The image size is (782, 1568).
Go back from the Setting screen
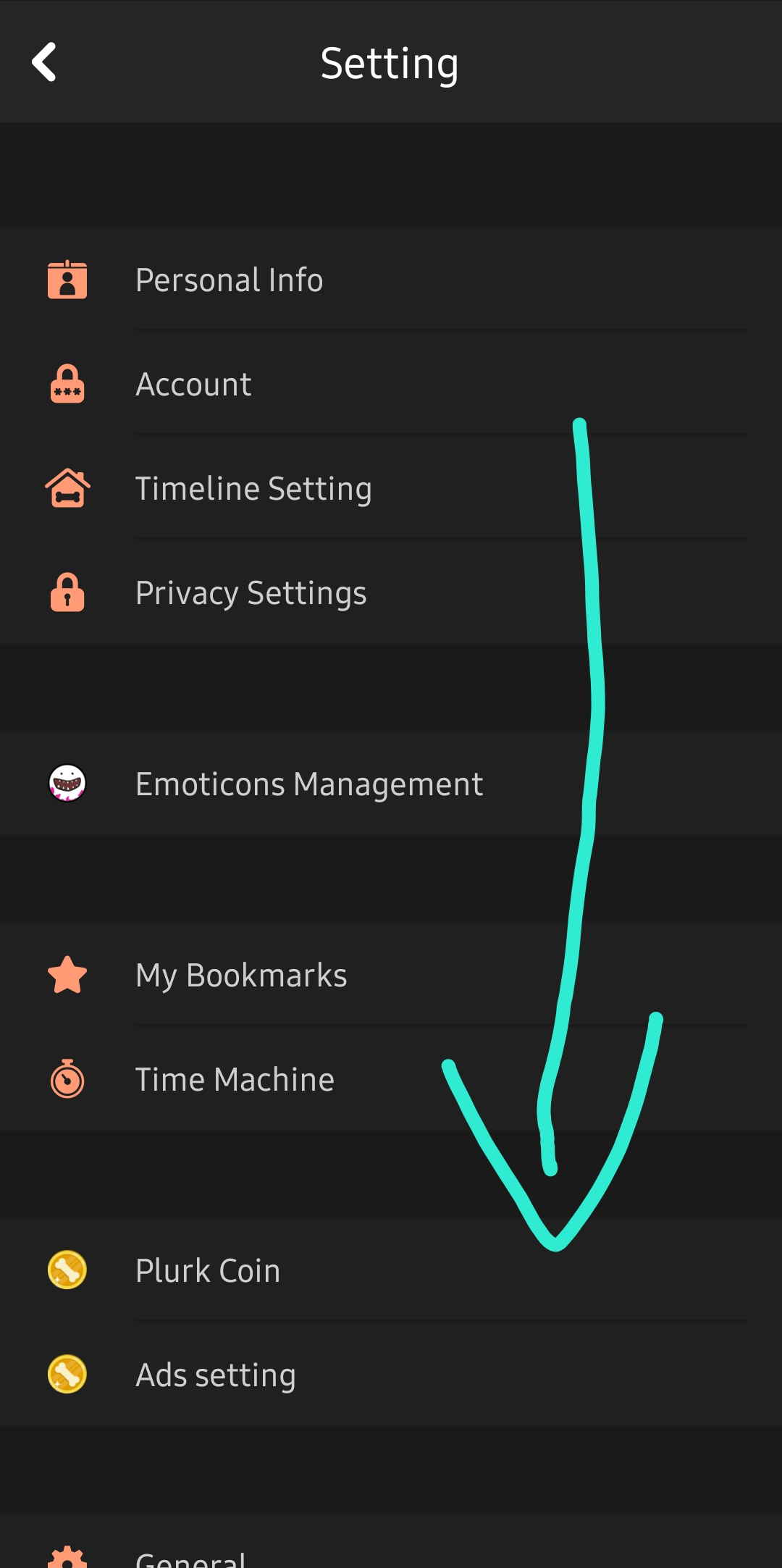pos(45,62)
